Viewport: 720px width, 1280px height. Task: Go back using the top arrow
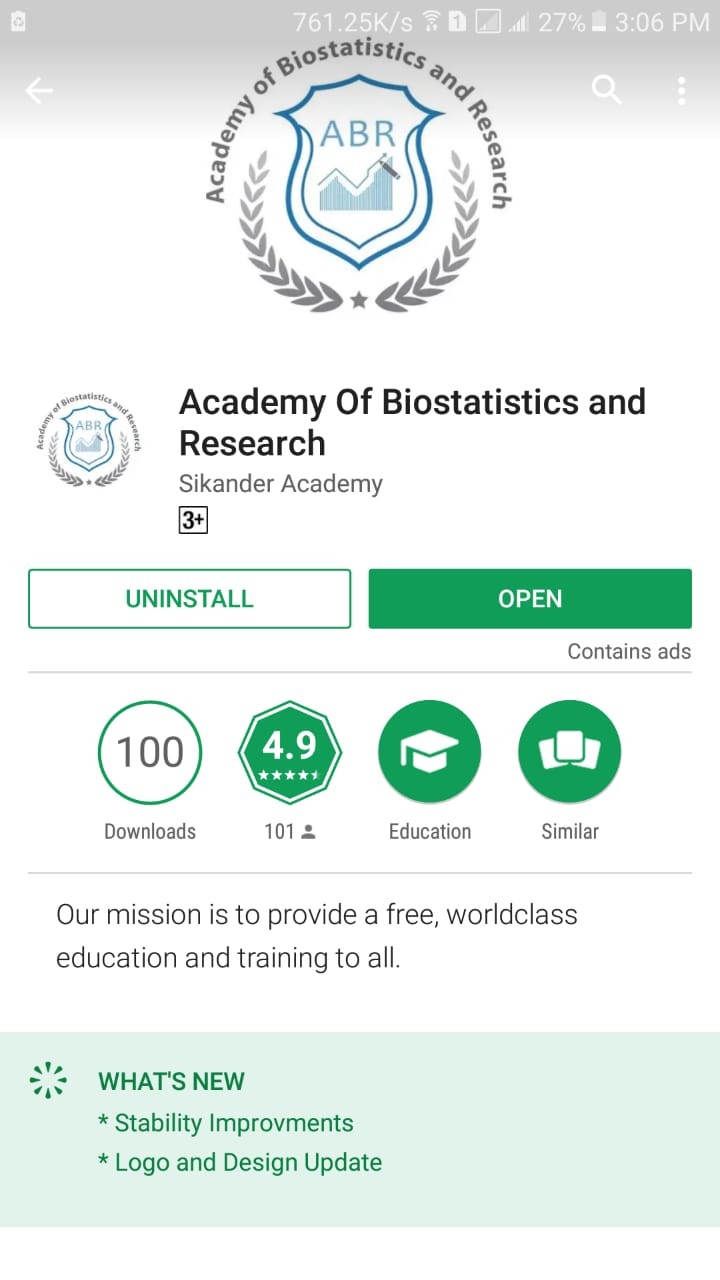39,91
